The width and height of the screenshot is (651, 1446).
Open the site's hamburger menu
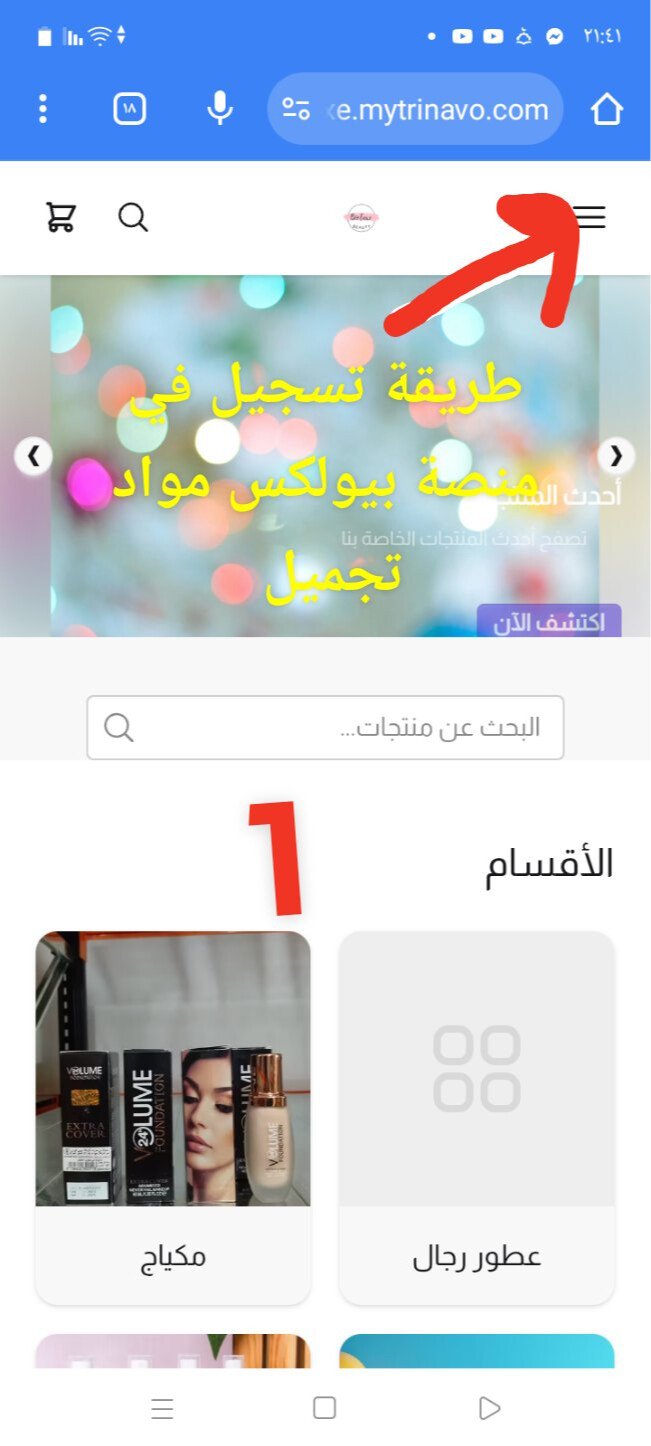(x=591, y=217)
